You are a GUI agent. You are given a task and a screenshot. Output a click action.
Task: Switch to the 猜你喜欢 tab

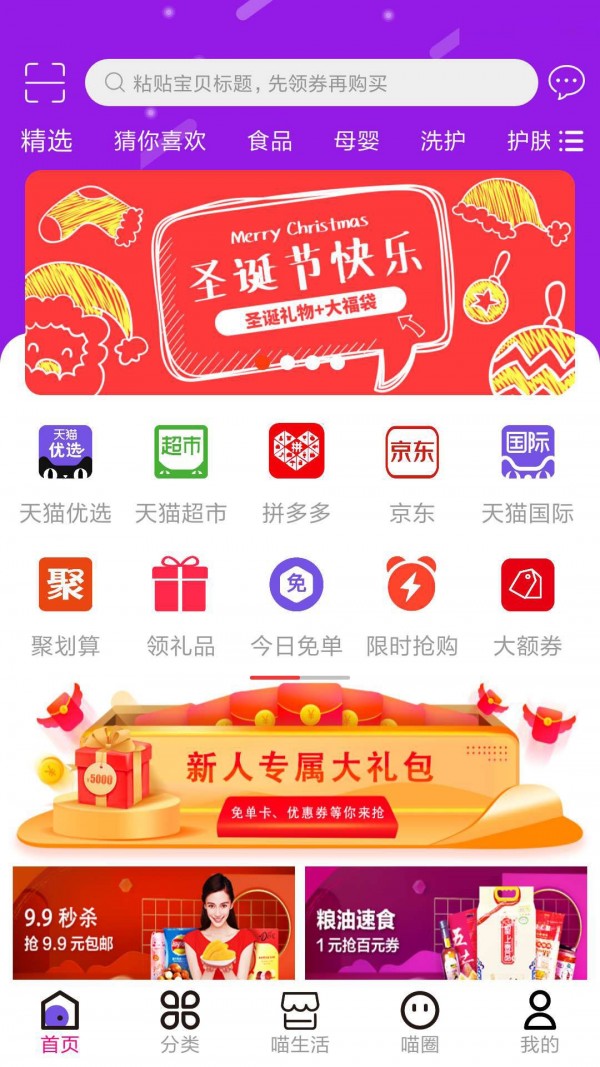(x=160, y=141)
